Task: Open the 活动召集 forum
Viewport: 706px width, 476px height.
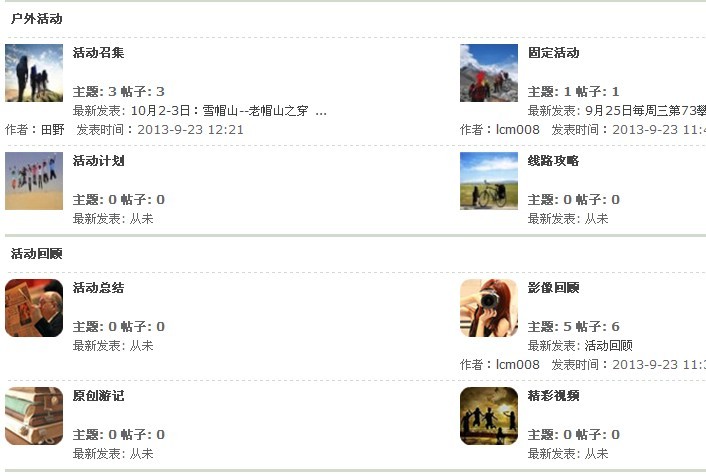Action: tap(98, 53)
